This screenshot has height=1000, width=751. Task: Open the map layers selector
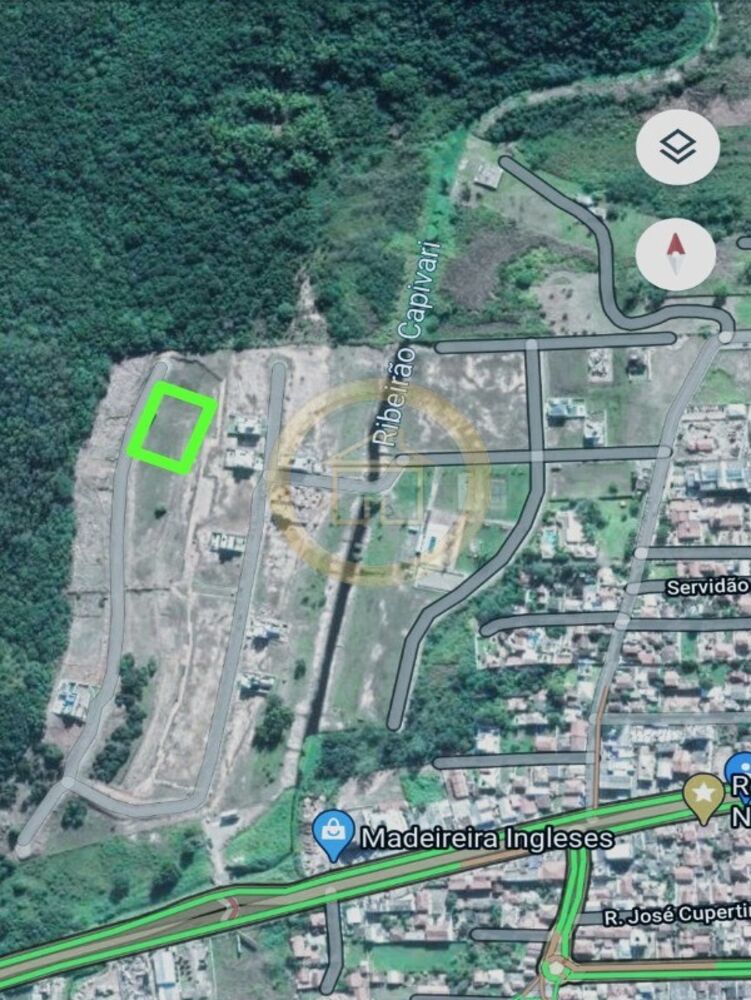tap(677, 148)
